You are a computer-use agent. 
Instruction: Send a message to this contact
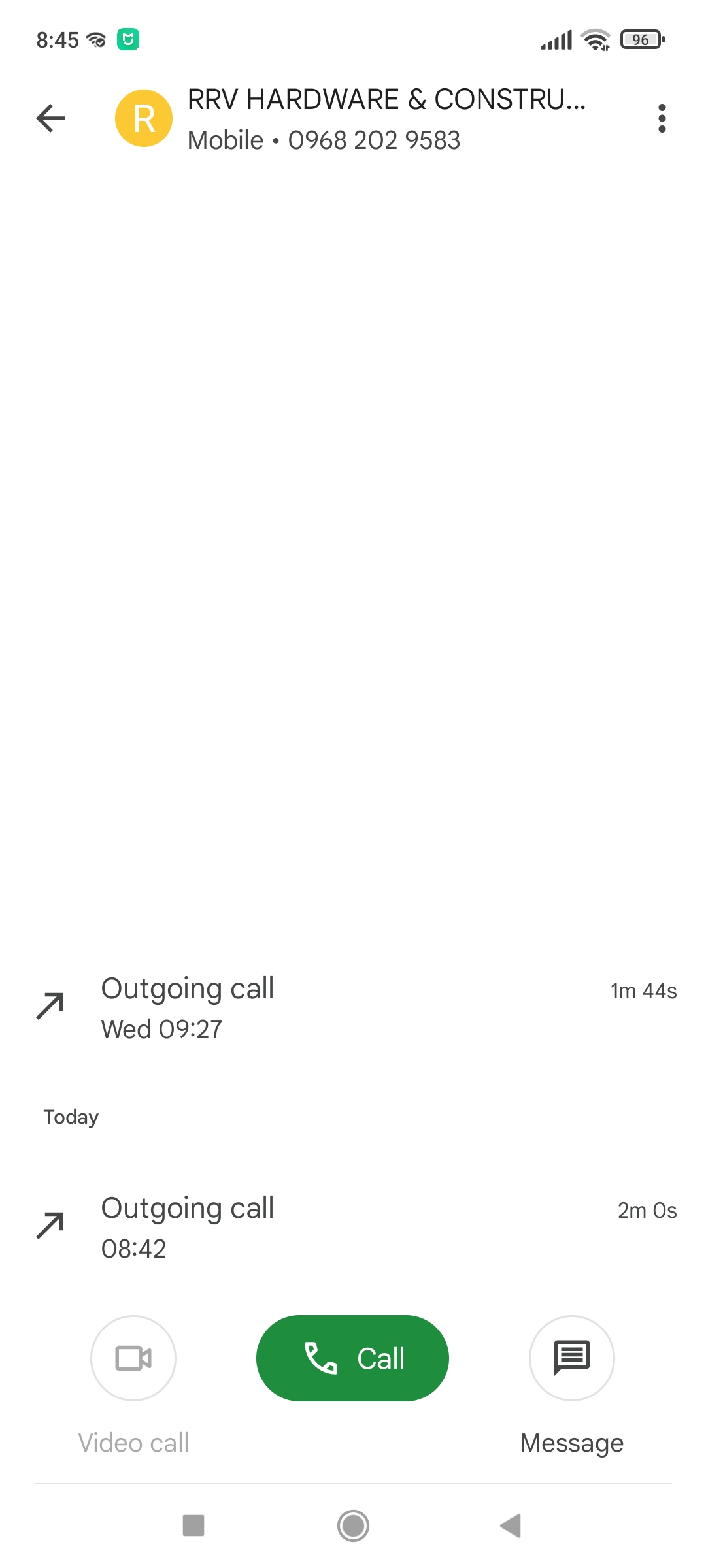(x=571, y=1358)
